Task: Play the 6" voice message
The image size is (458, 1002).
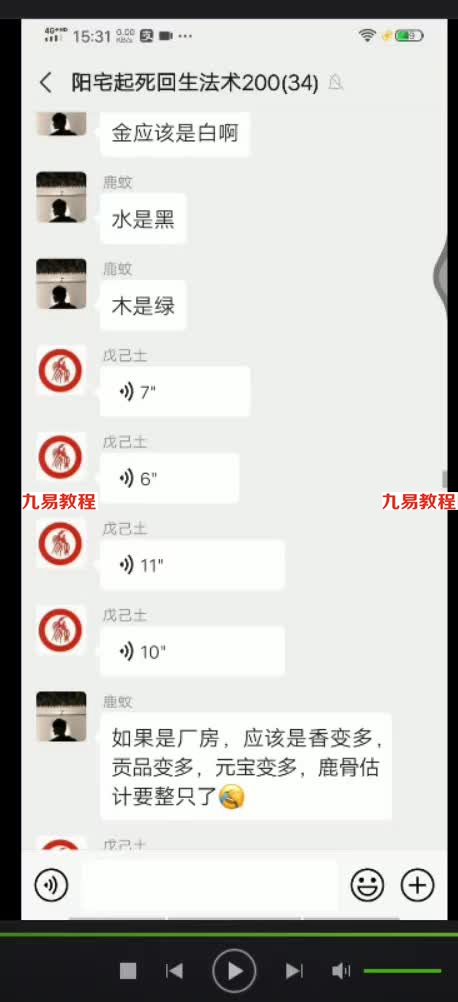Action: (x=169, y=479)
